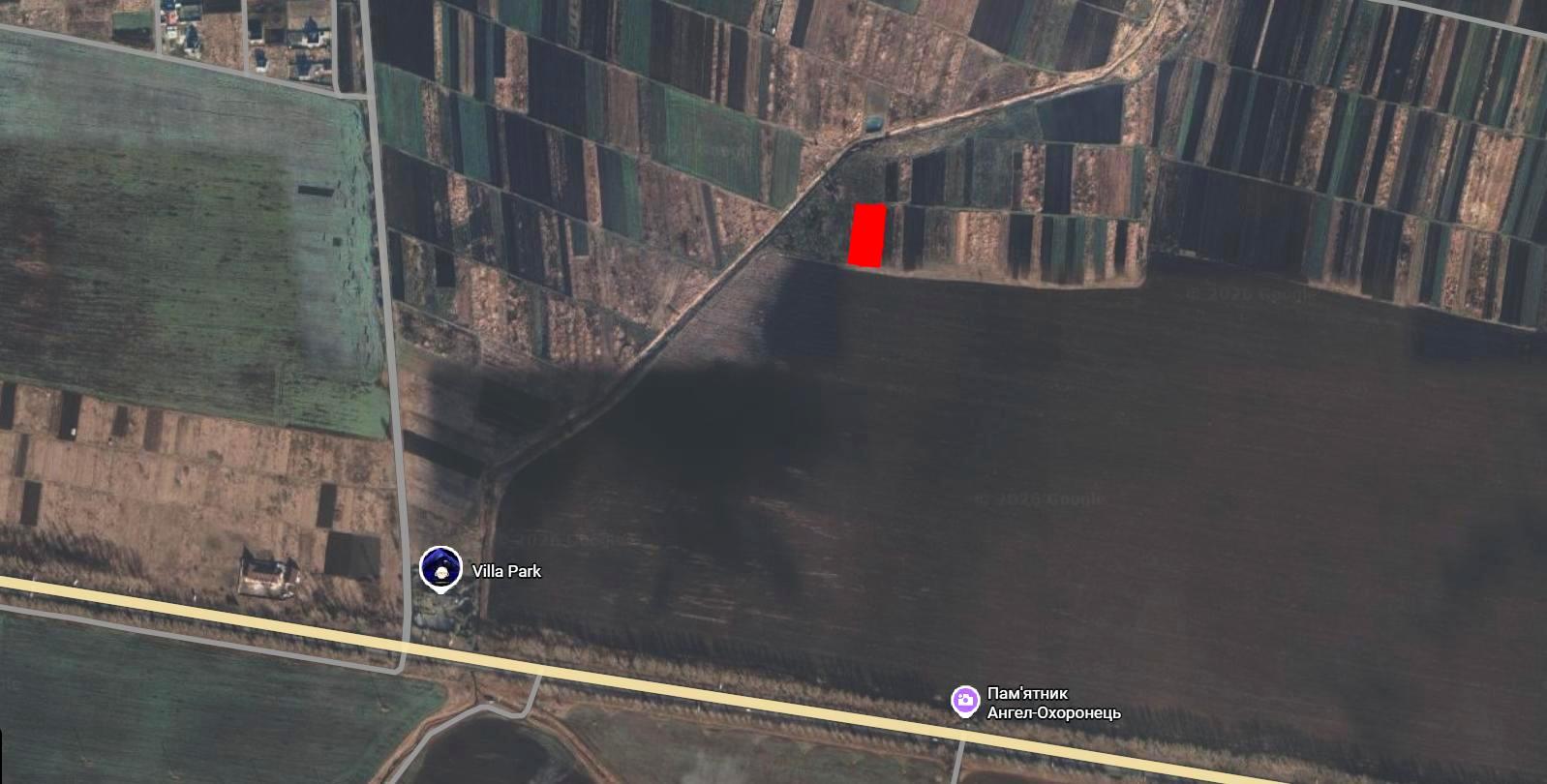
Task: Open the Пам'ятник Ангел-Охоронець marker
Action: tap(964, 702)
